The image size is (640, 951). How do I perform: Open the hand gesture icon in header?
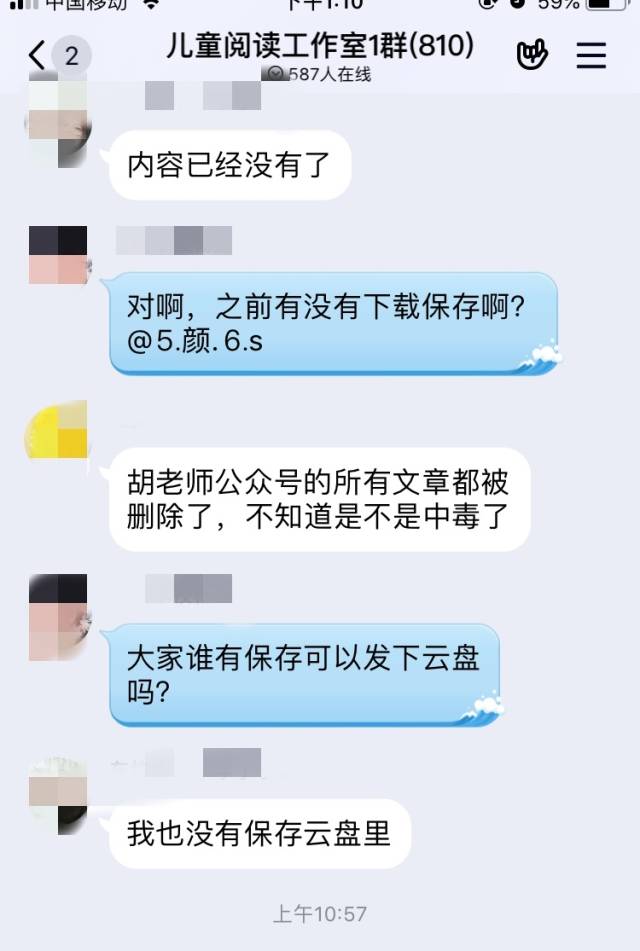pos(532,55)
